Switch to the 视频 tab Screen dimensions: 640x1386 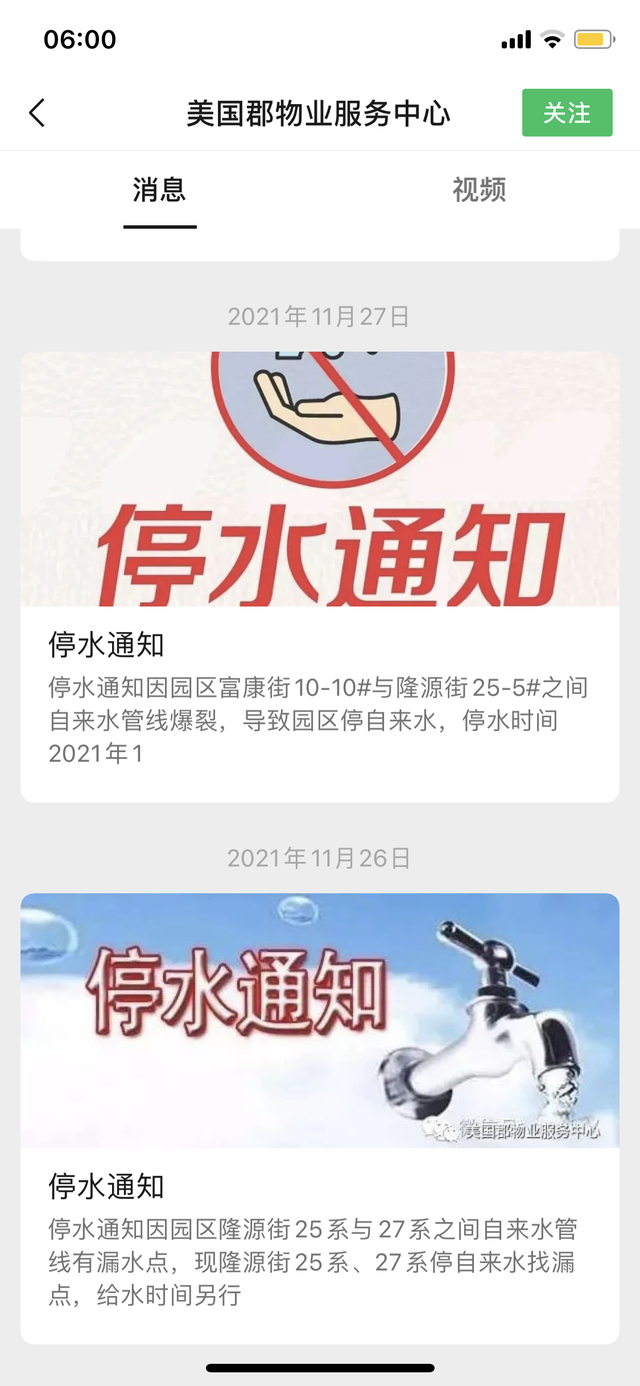coord(479,190)
